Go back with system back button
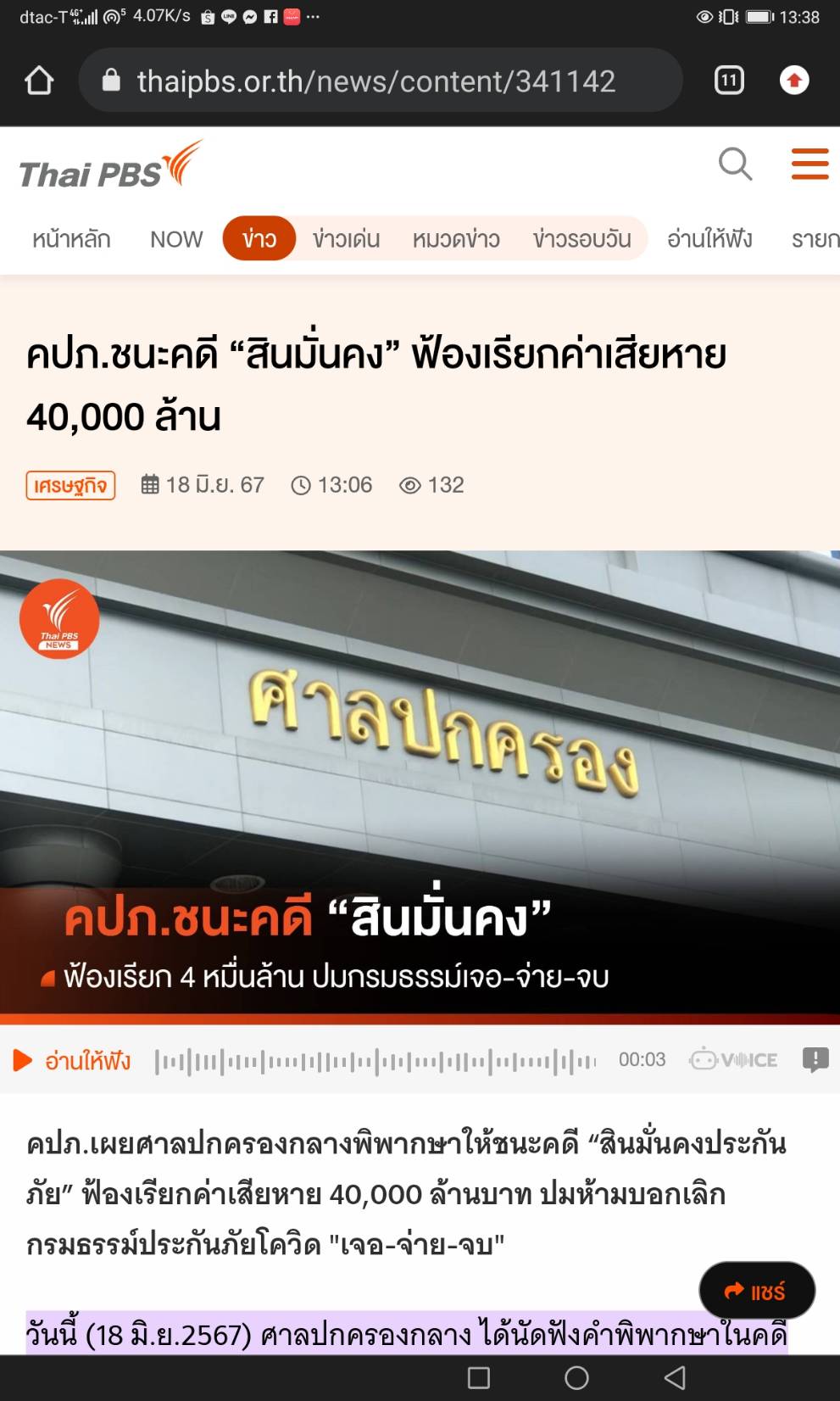840x1401 pixels. (675, 1377)
